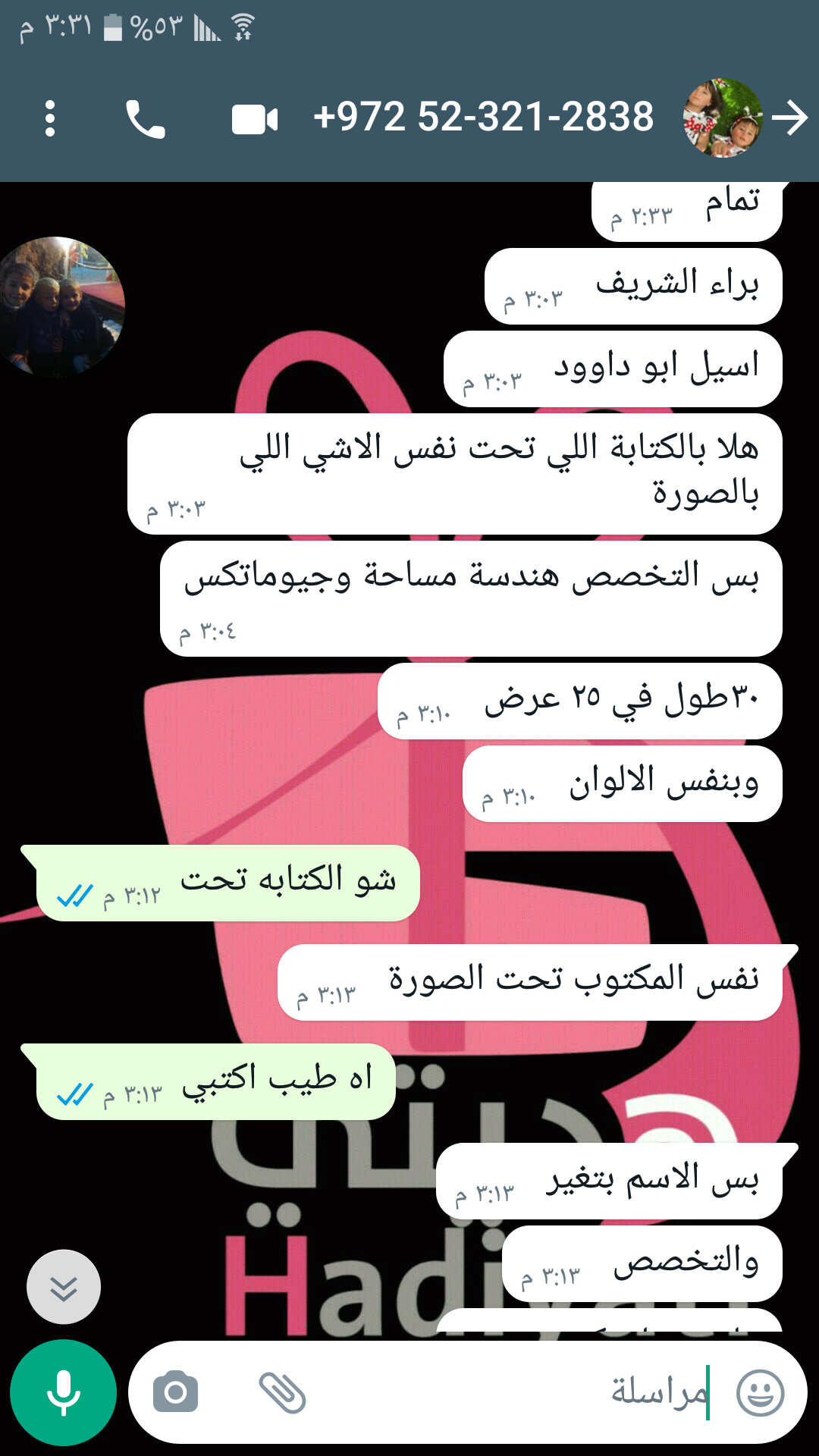Open the three-dot overflow menu
819x1456 pixels.
50,119
